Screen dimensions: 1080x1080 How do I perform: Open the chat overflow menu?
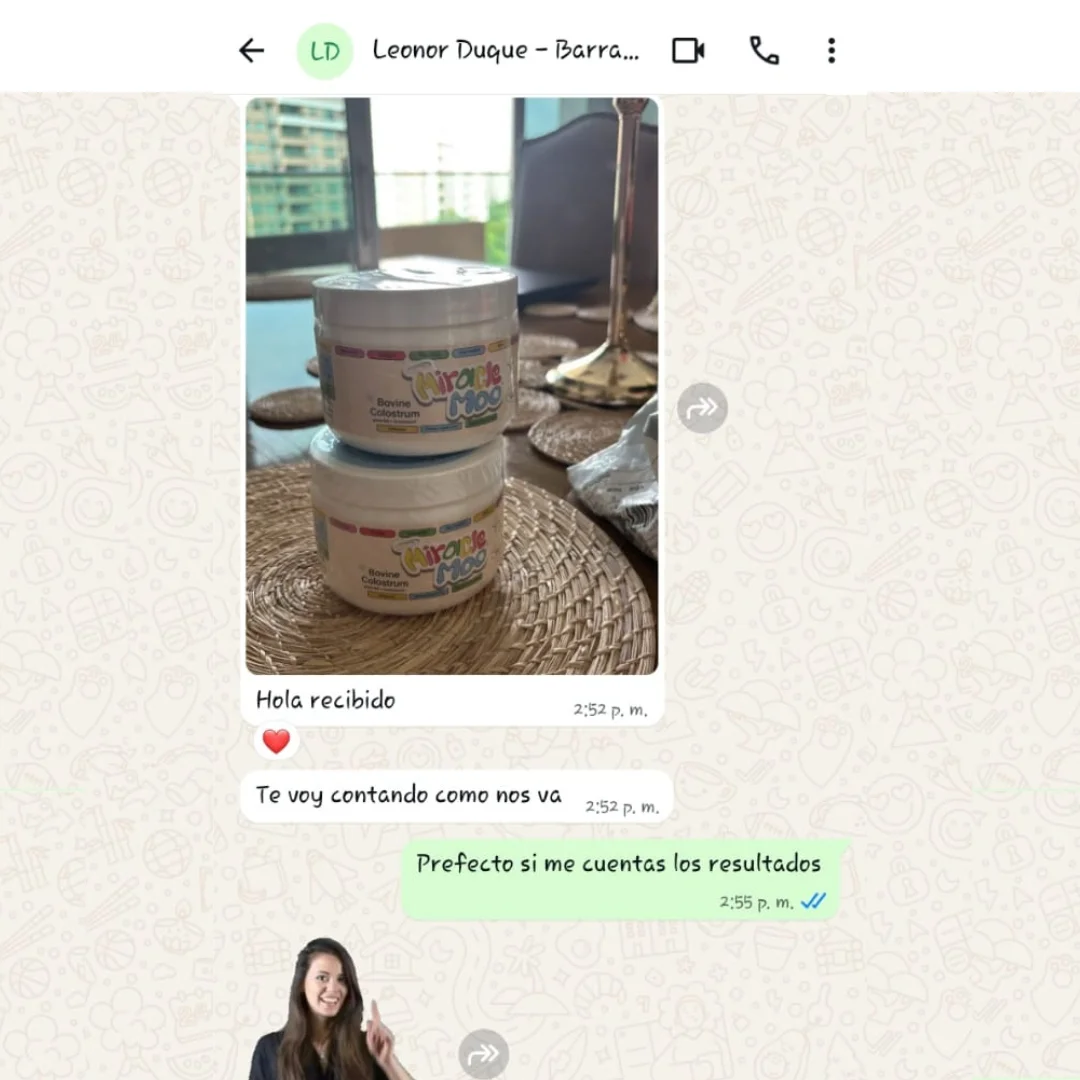coord(831,51)
